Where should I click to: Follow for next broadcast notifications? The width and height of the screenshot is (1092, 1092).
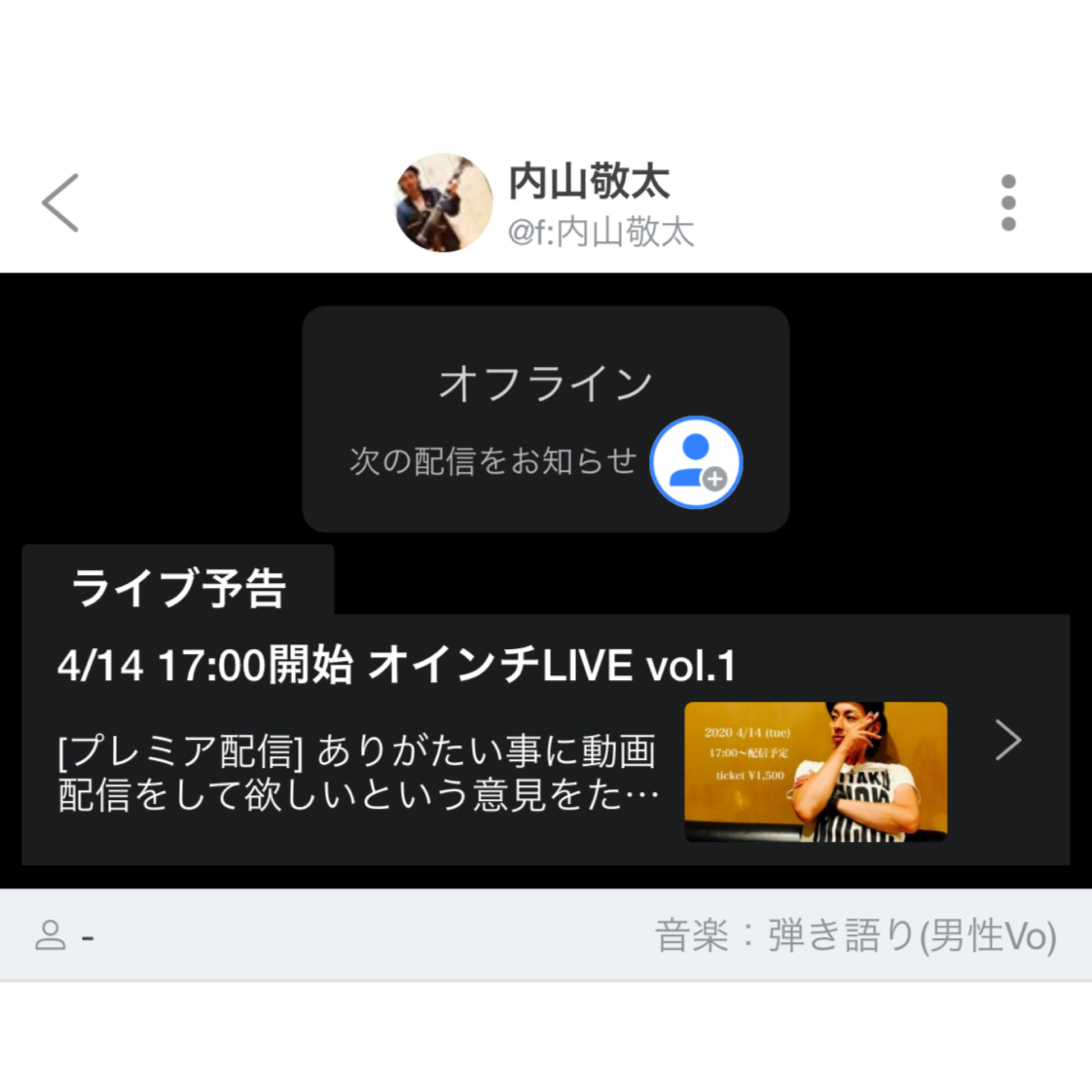696,462
